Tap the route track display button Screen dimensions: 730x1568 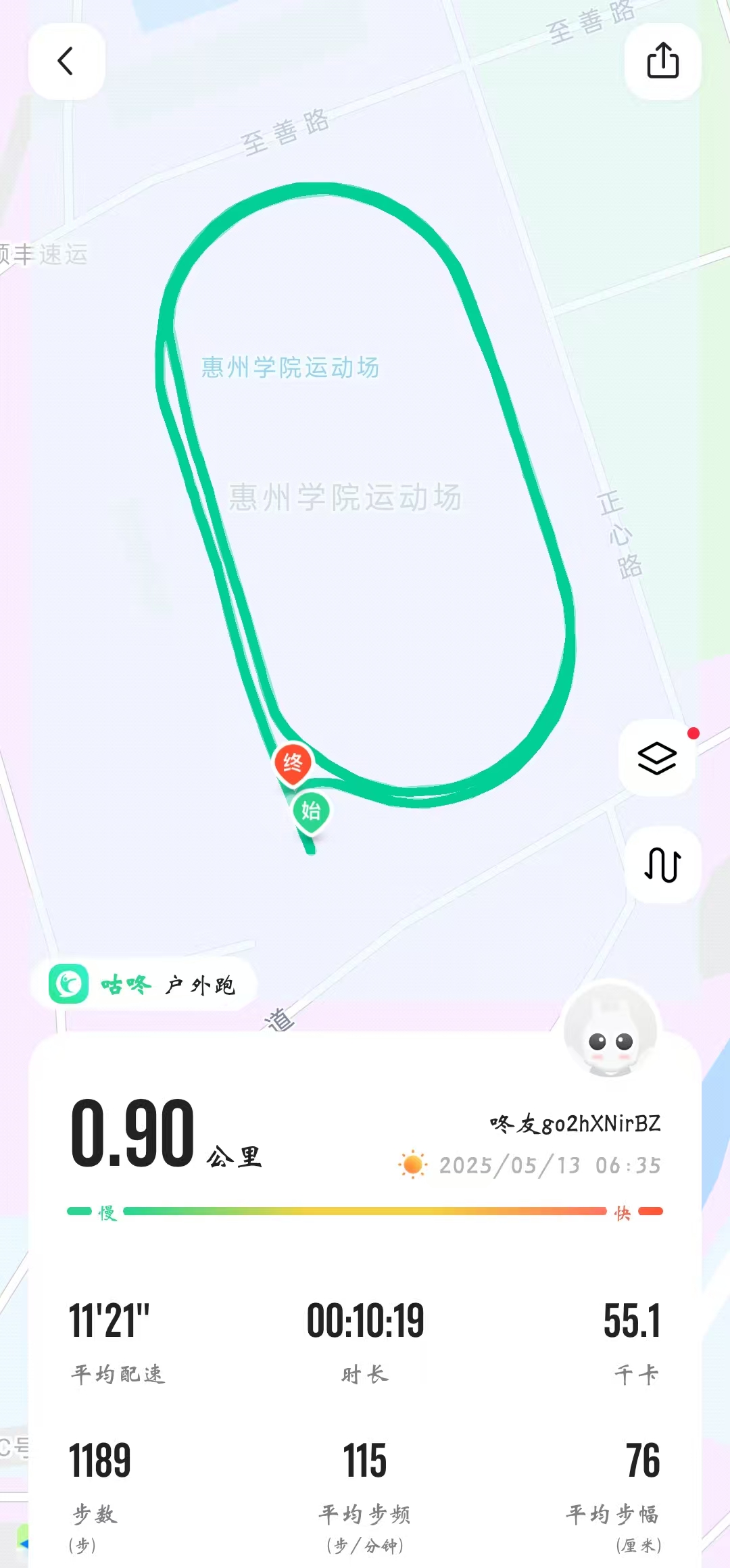coord(662,864)
